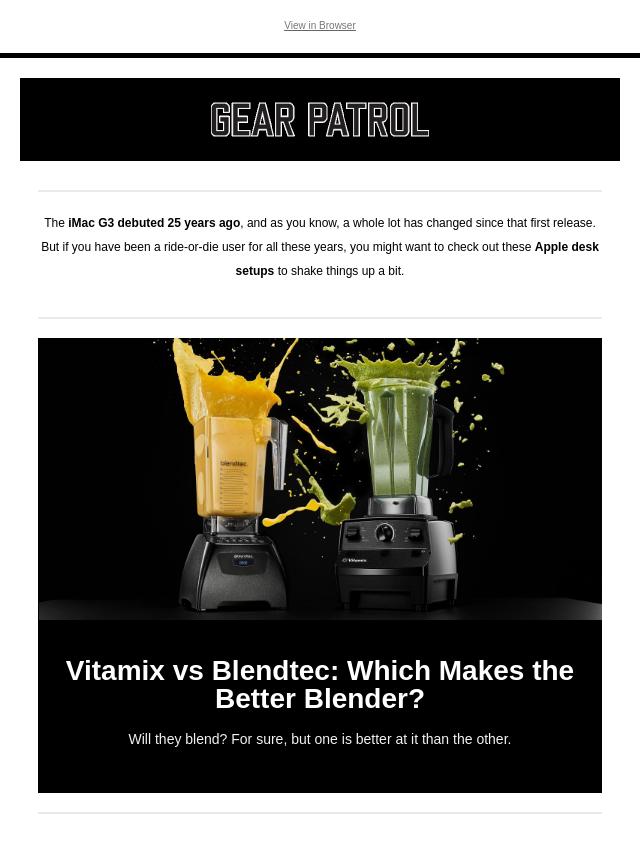The image size is (640, 854).
Task: Open the Gear Patrol header banner
Action: point(319,120)
